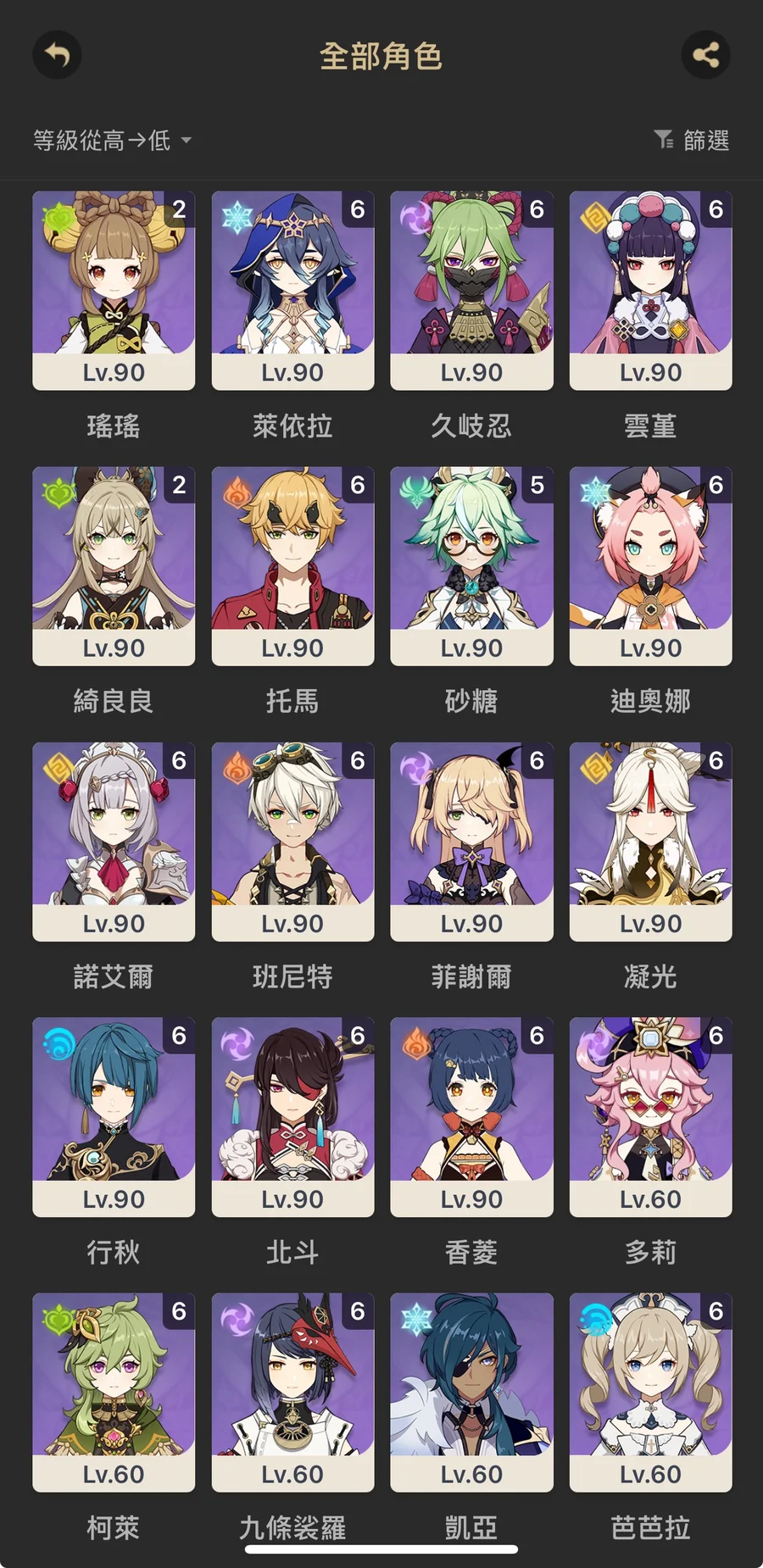The width and height of the screenshot is (763, 1568).
Task: Share the character list
Action: pyautogui.click(x=705, y=55)
